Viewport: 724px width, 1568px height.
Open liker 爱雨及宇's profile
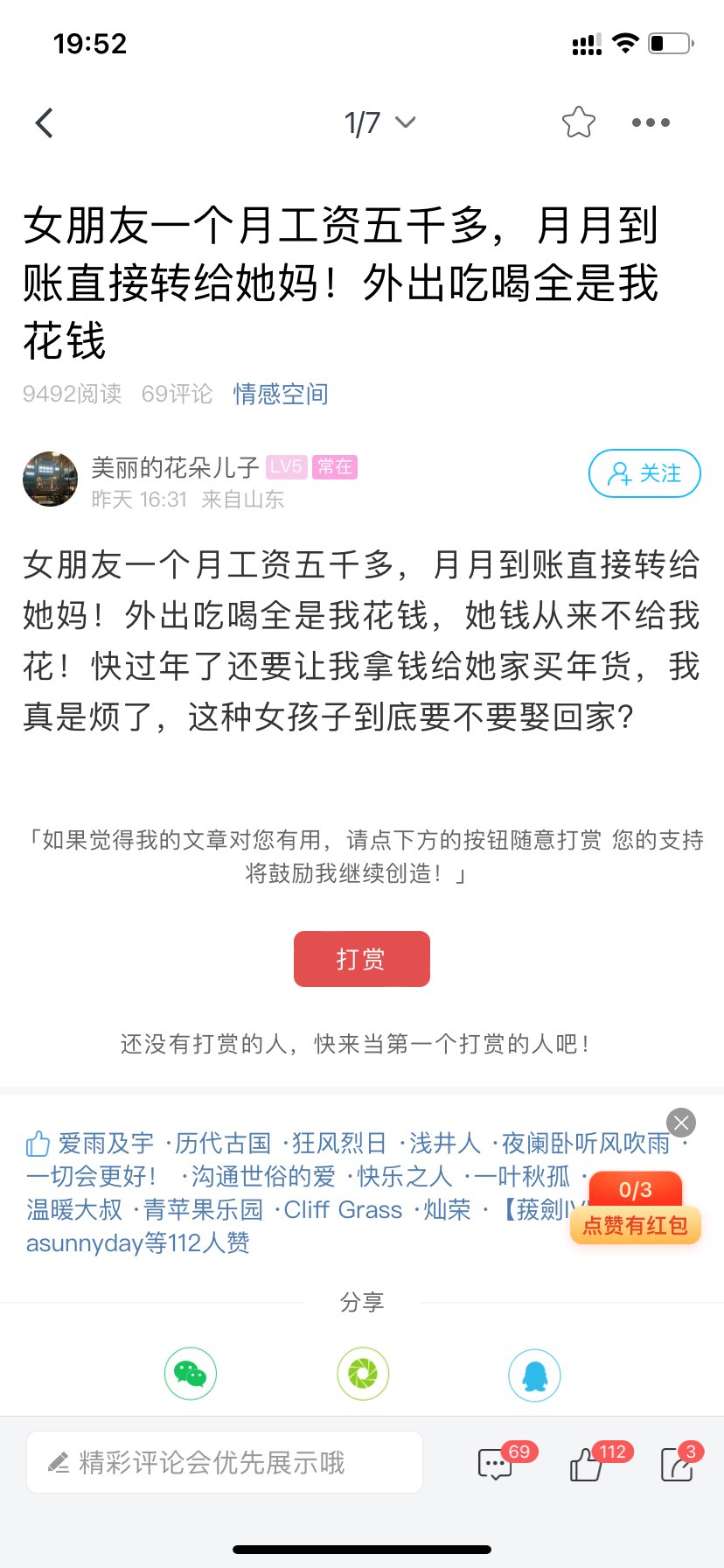click(x=106, y=1143)
